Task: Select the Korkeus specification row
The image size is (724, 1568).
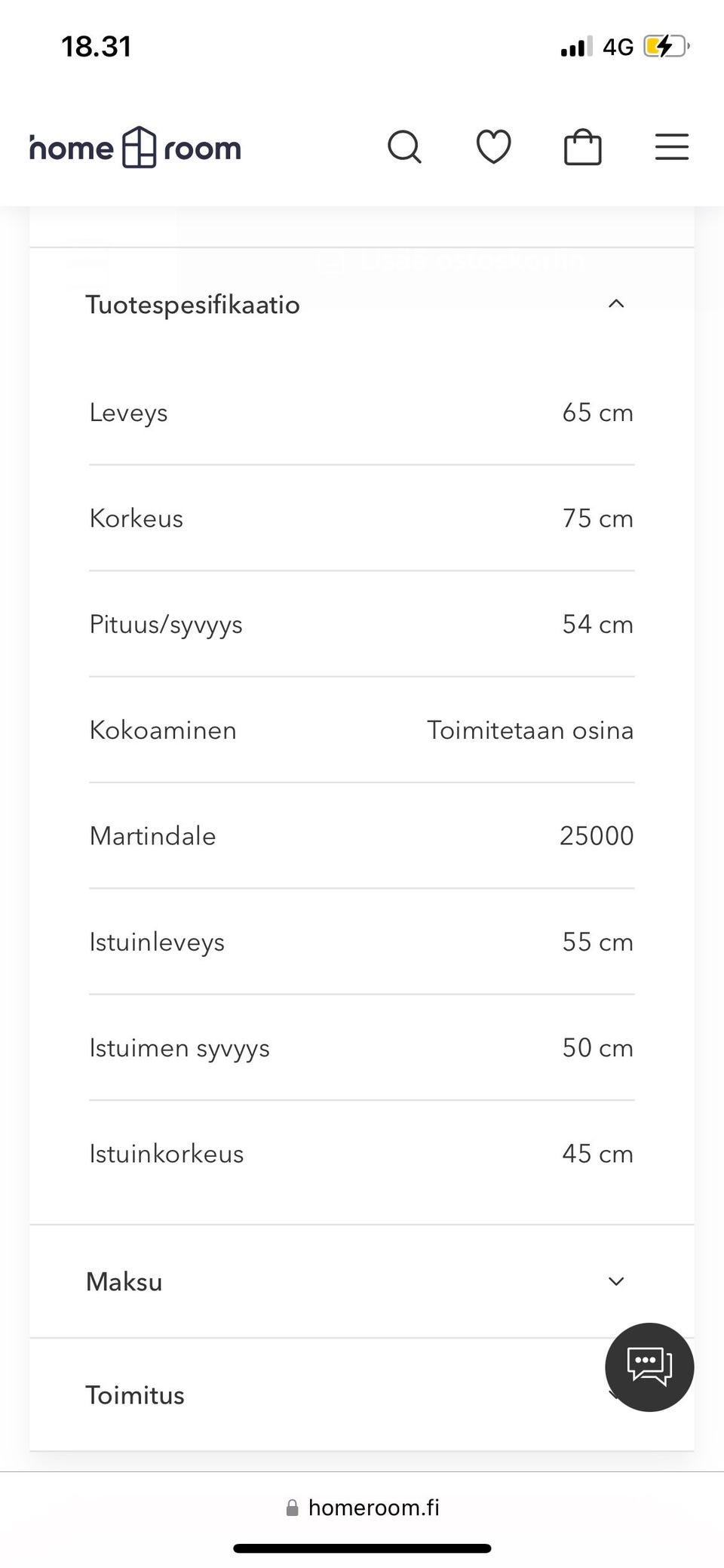Action: tap(362, 518)
